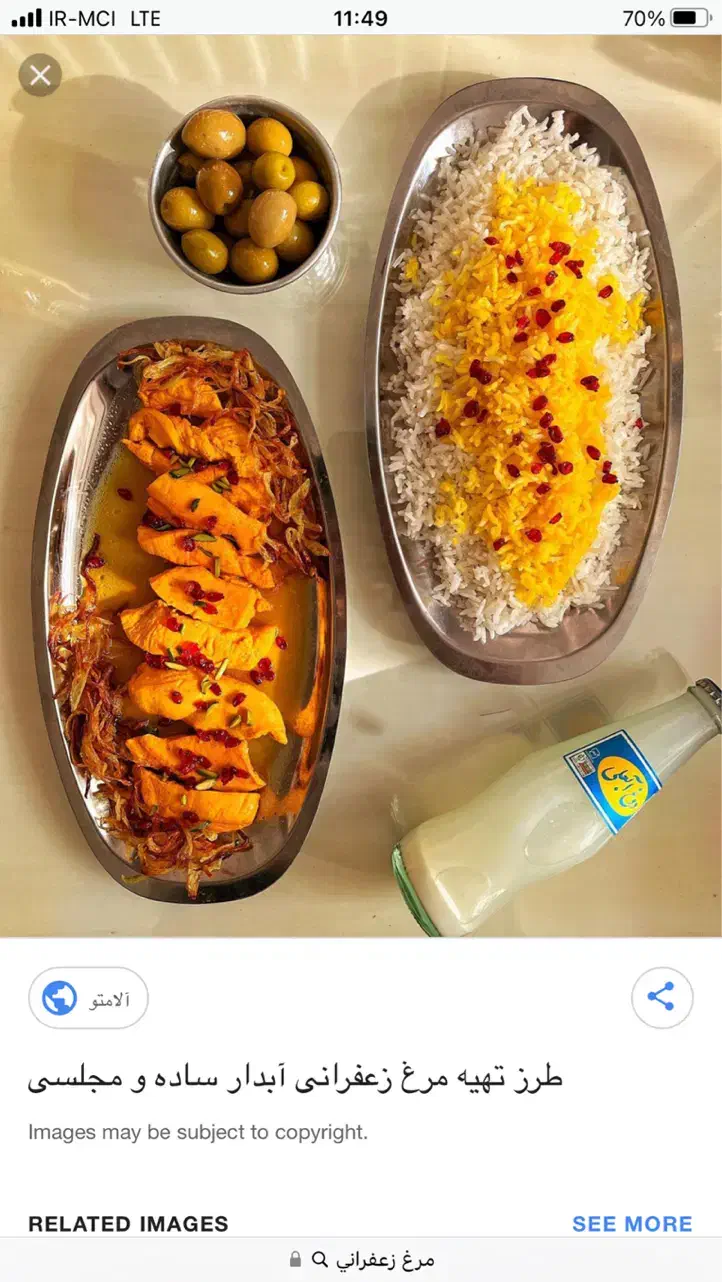Dismiss the image with the X icon
The image size is (722, 1282).
39,75
